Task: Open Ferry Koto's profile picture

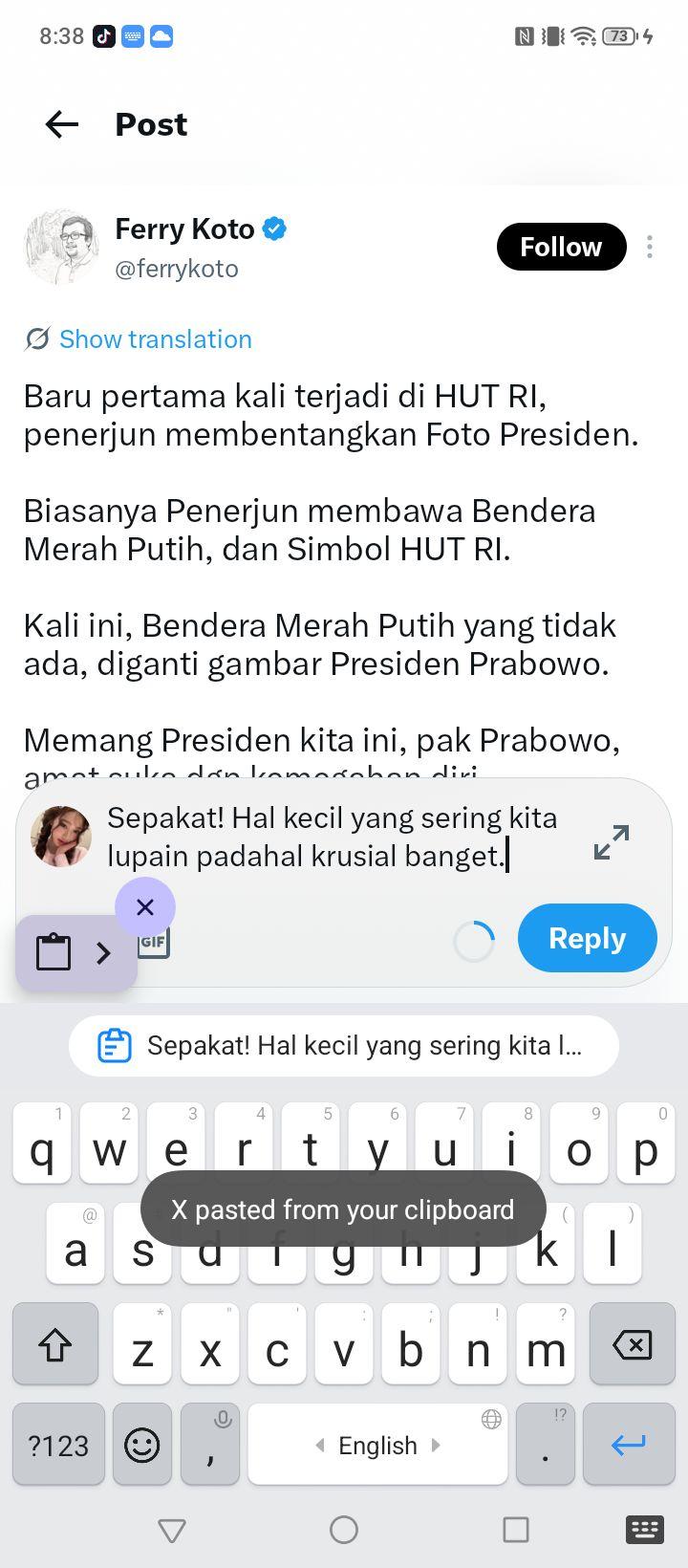Action: tap(62, 247)
